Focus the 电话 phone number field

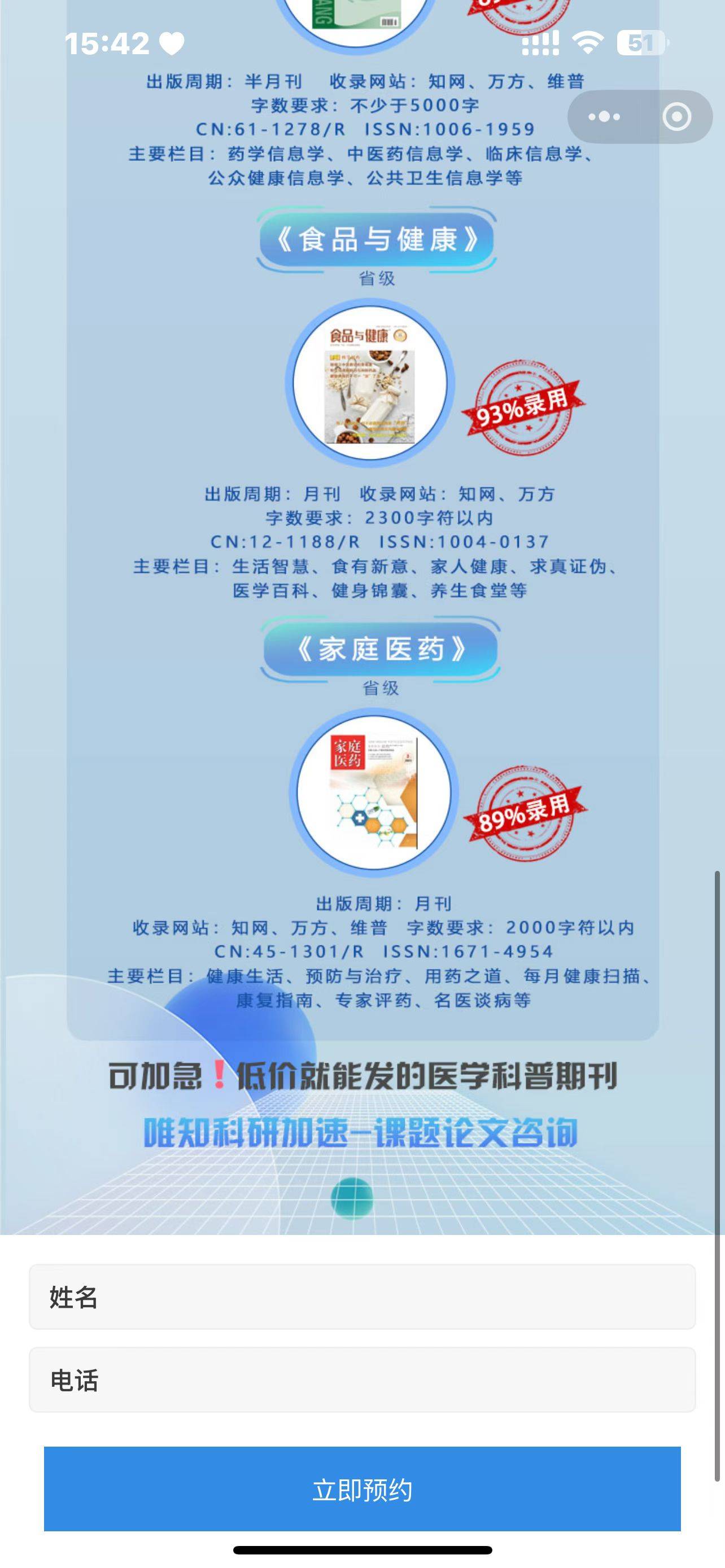point(362,1380)
